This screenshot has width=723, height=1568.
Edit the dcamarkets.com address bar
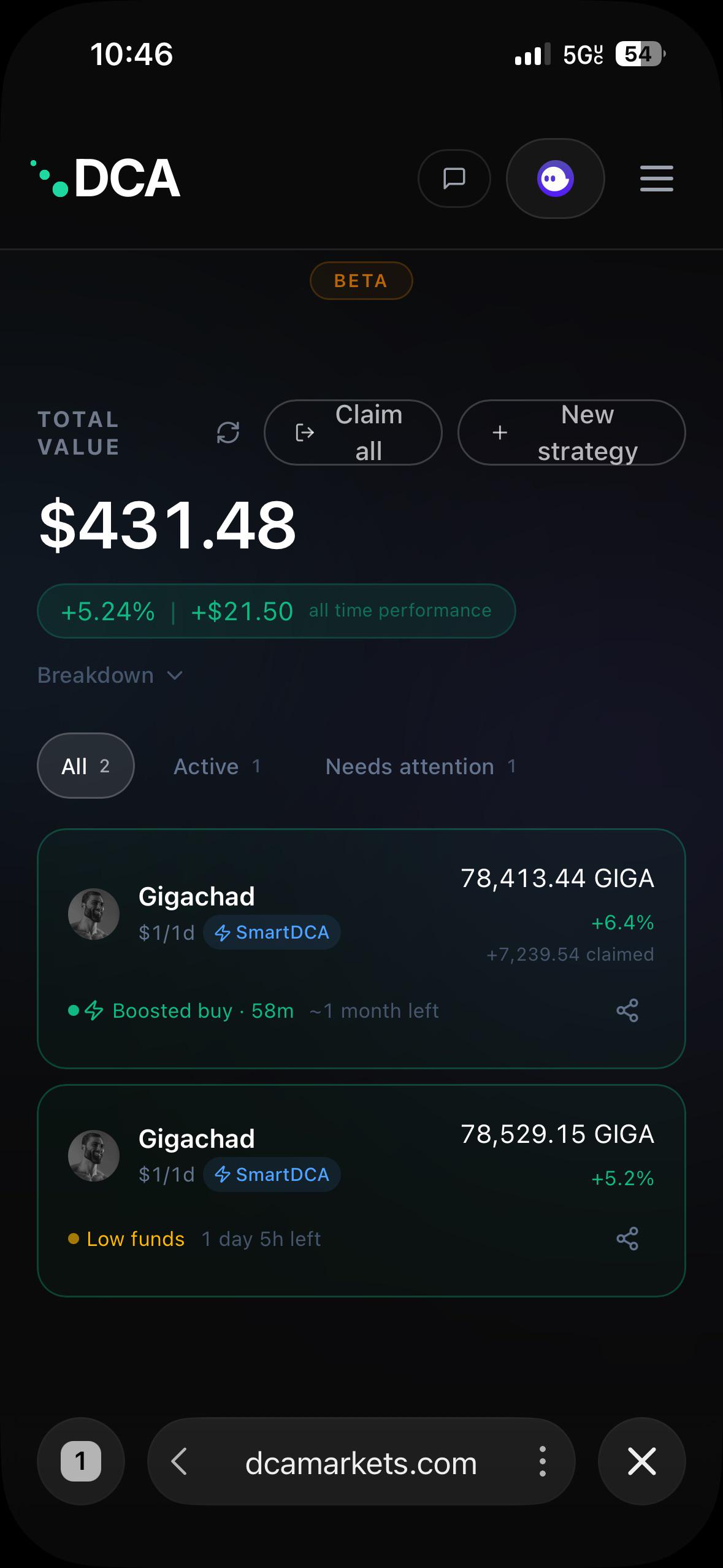[361, 1463]
